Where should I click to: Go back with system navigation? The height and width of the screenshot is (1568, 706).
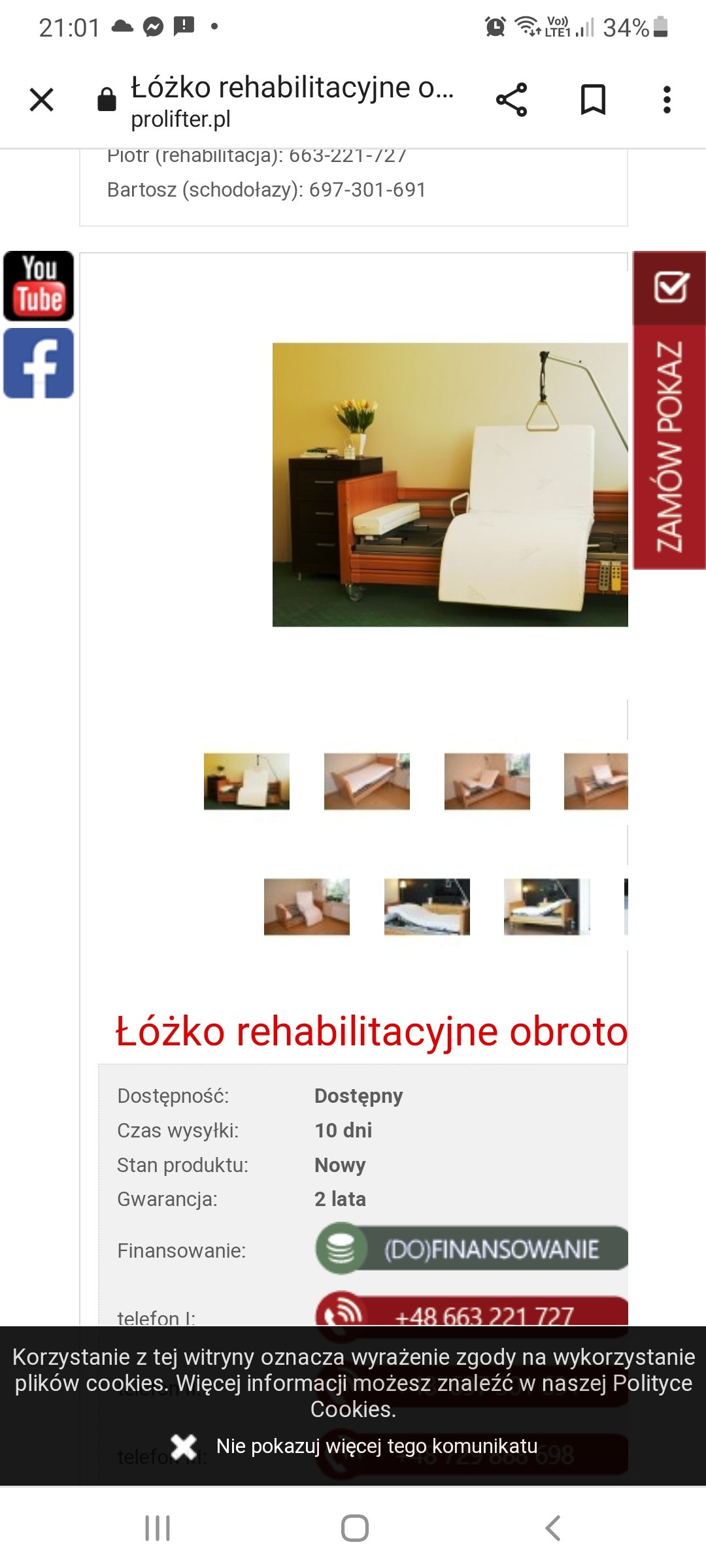click(x=552, y=1528)
